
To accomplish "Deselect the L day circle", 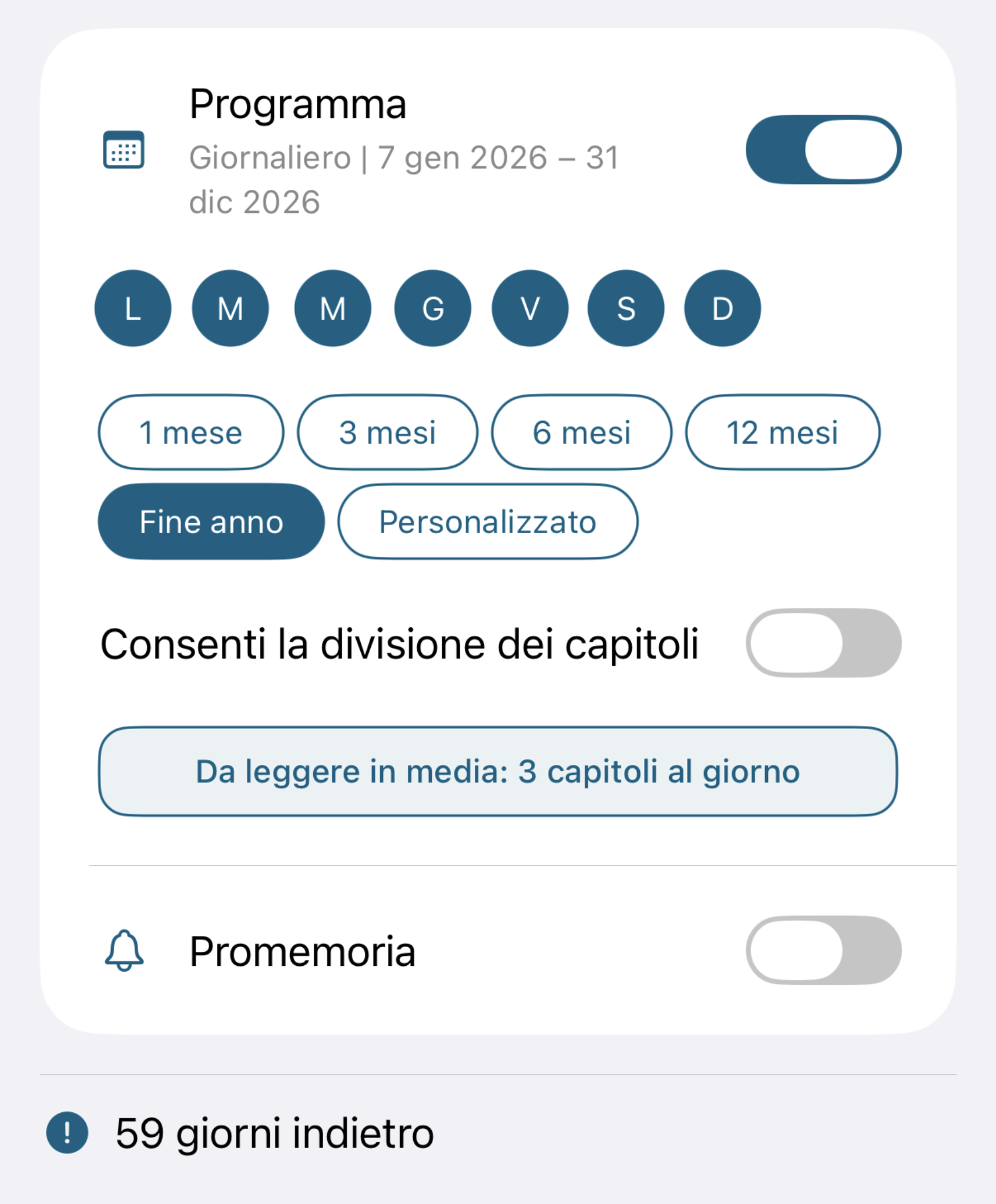I will pyautogui.click(x=133, y=308).
